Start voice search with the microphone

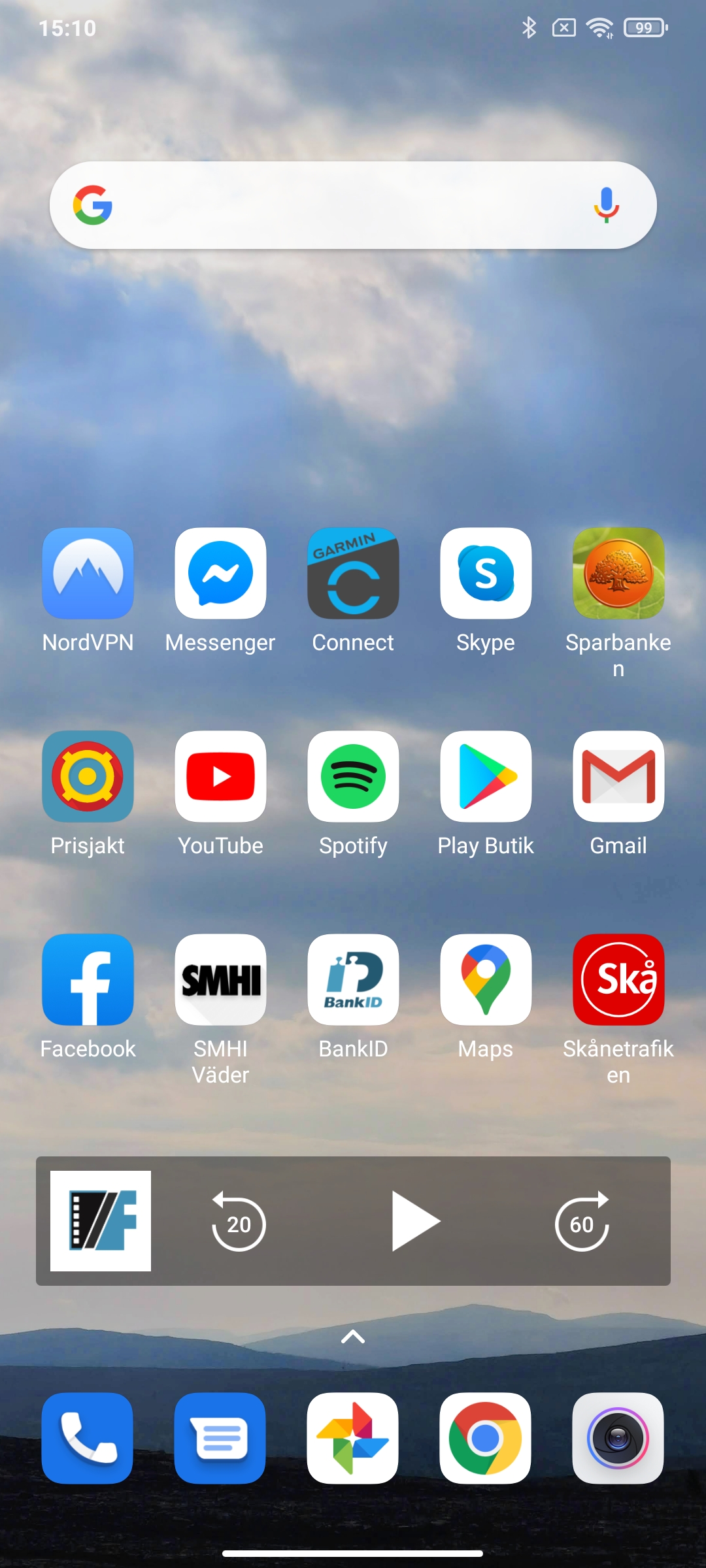tap(606, 205)
